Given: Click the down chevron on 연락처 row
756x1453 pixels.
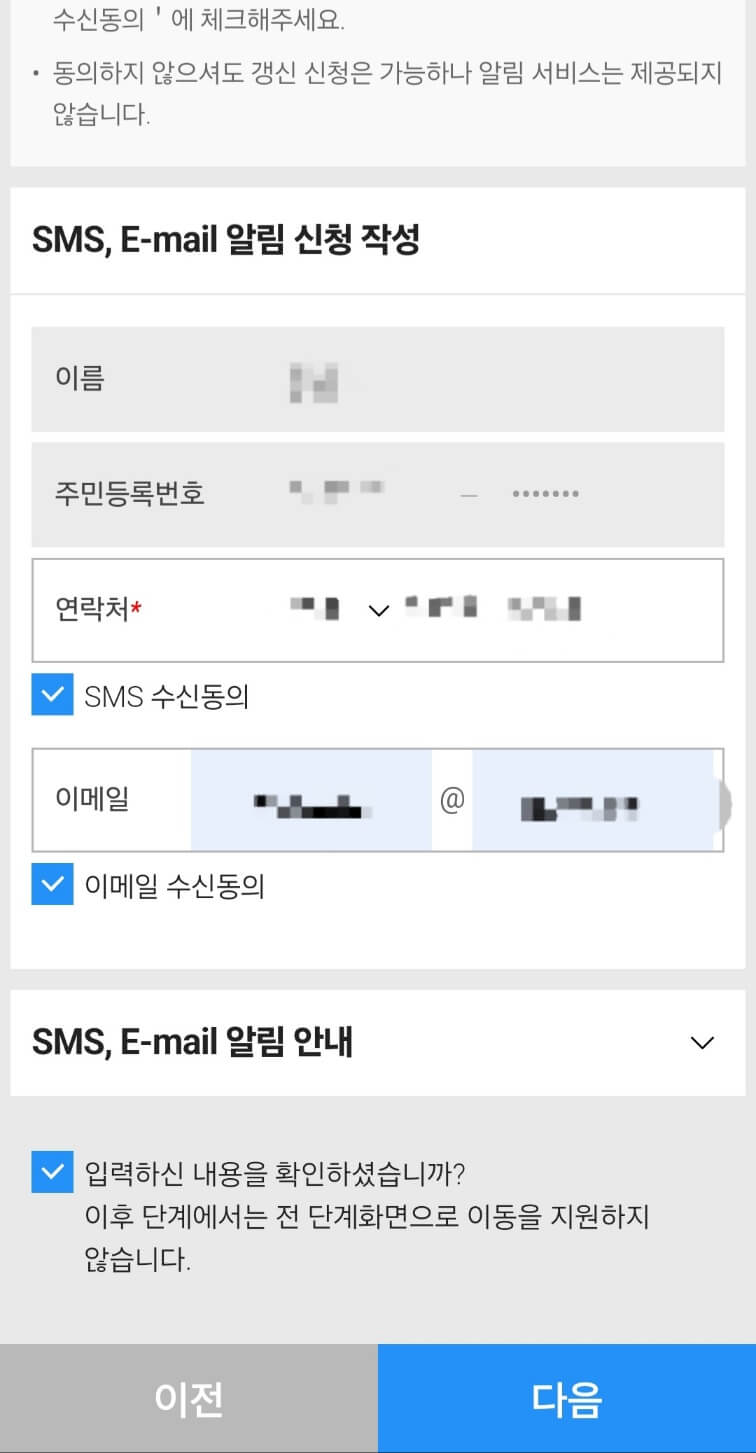Looking at the screenshot, I should click(x=378, y=612).
